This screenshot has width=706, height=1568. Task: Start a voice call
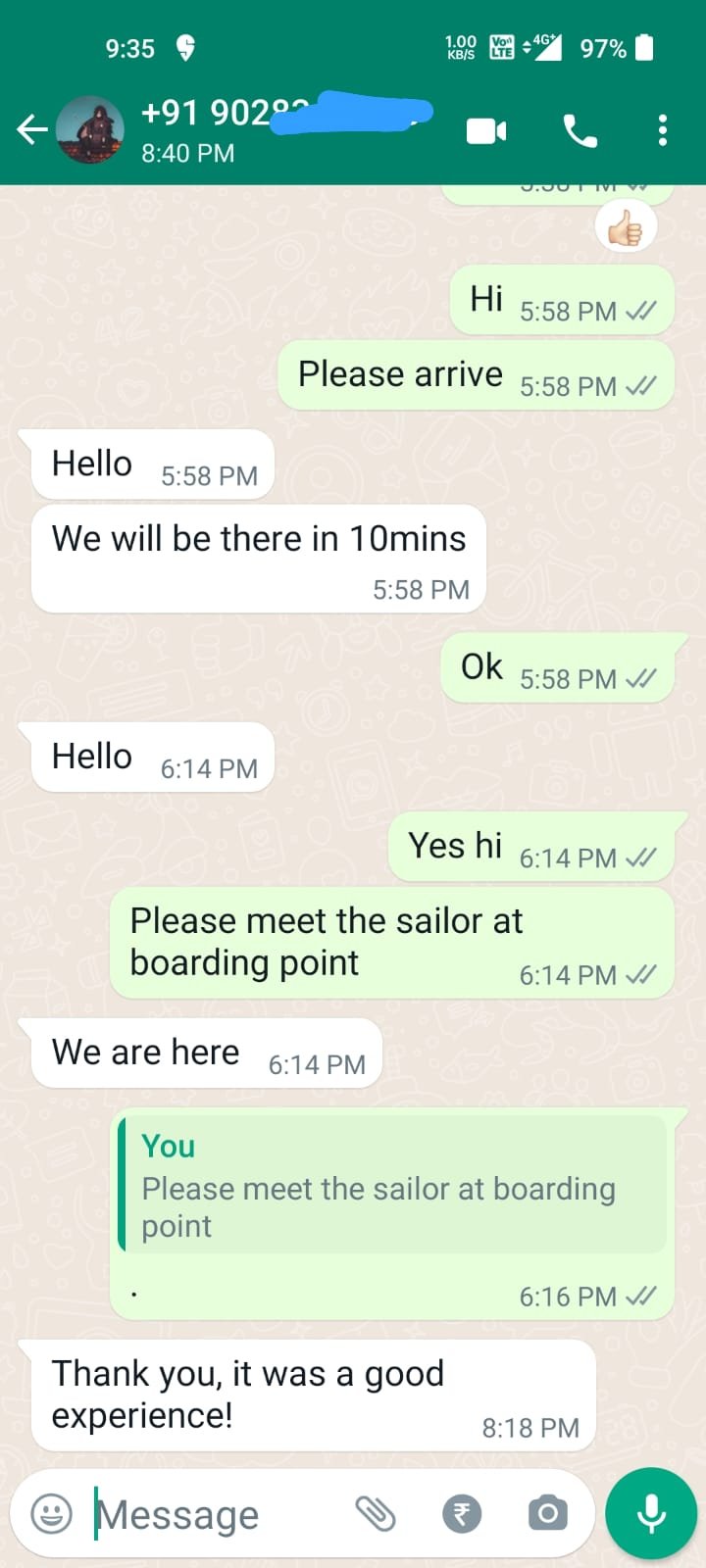point(580,130)
